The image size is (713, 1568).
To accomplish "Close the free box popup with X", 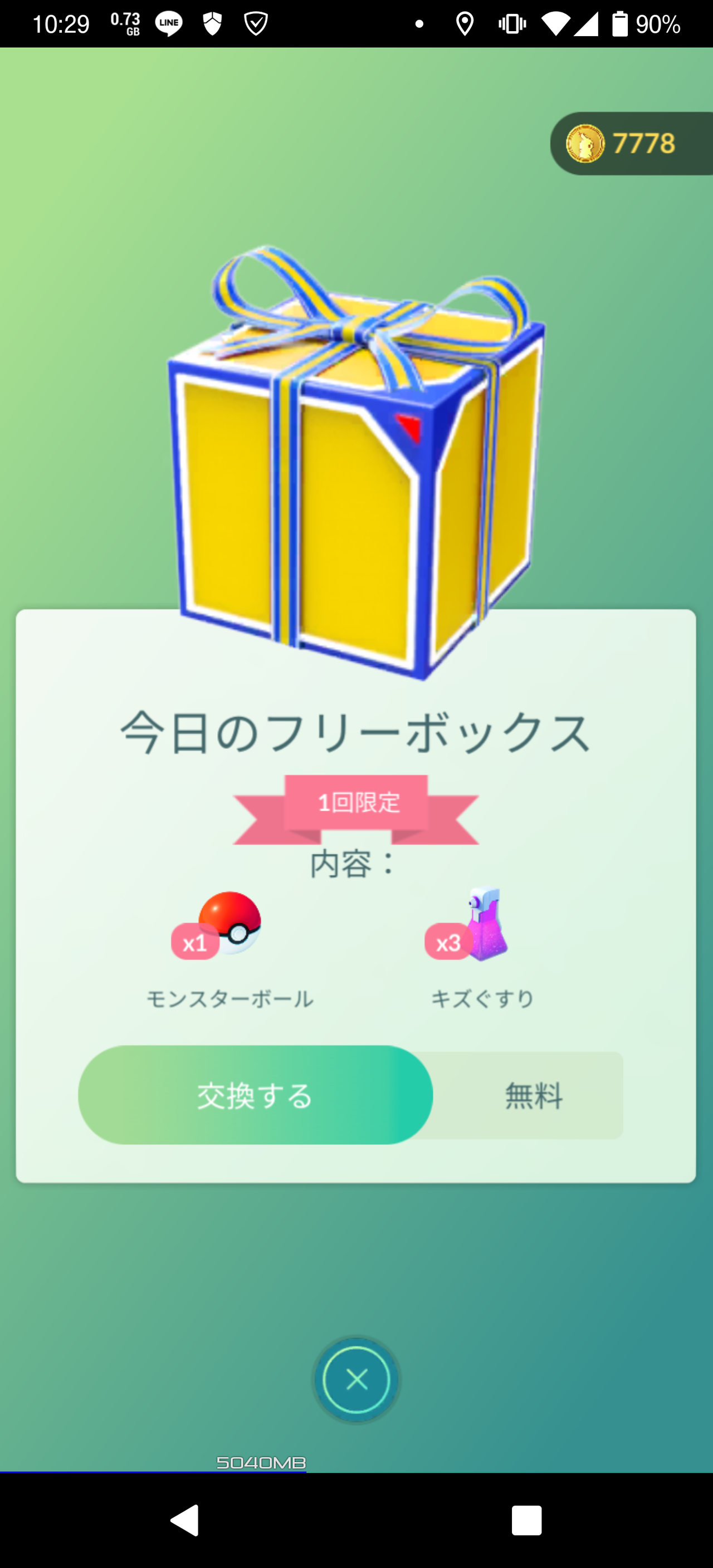I will (x=356, y=1380).
